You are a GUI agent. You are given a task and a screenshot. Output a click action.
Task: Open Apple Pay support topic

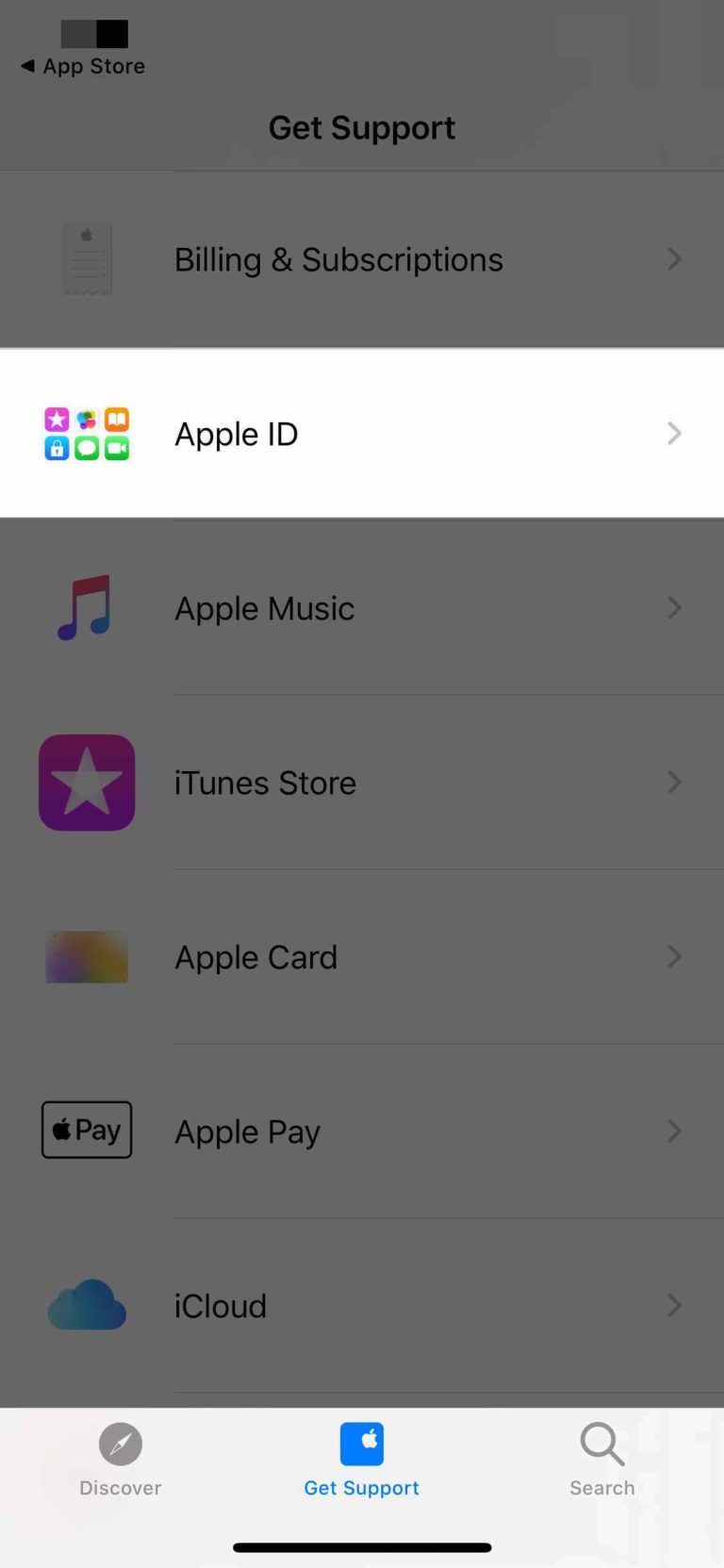pyautogui.click(x=361, y=1130)
